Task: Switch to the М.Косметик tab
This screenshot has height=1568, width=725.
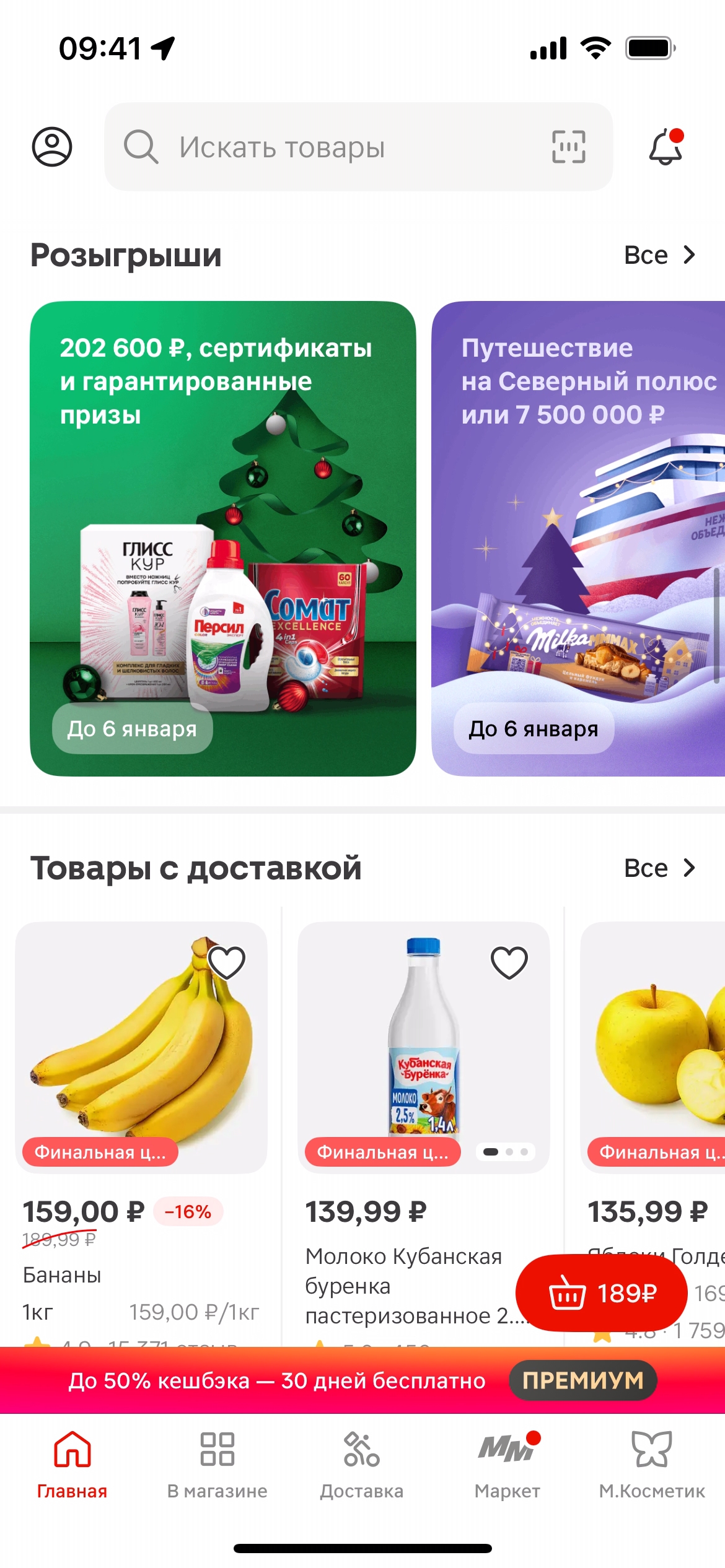Action: coord(651,1463)
